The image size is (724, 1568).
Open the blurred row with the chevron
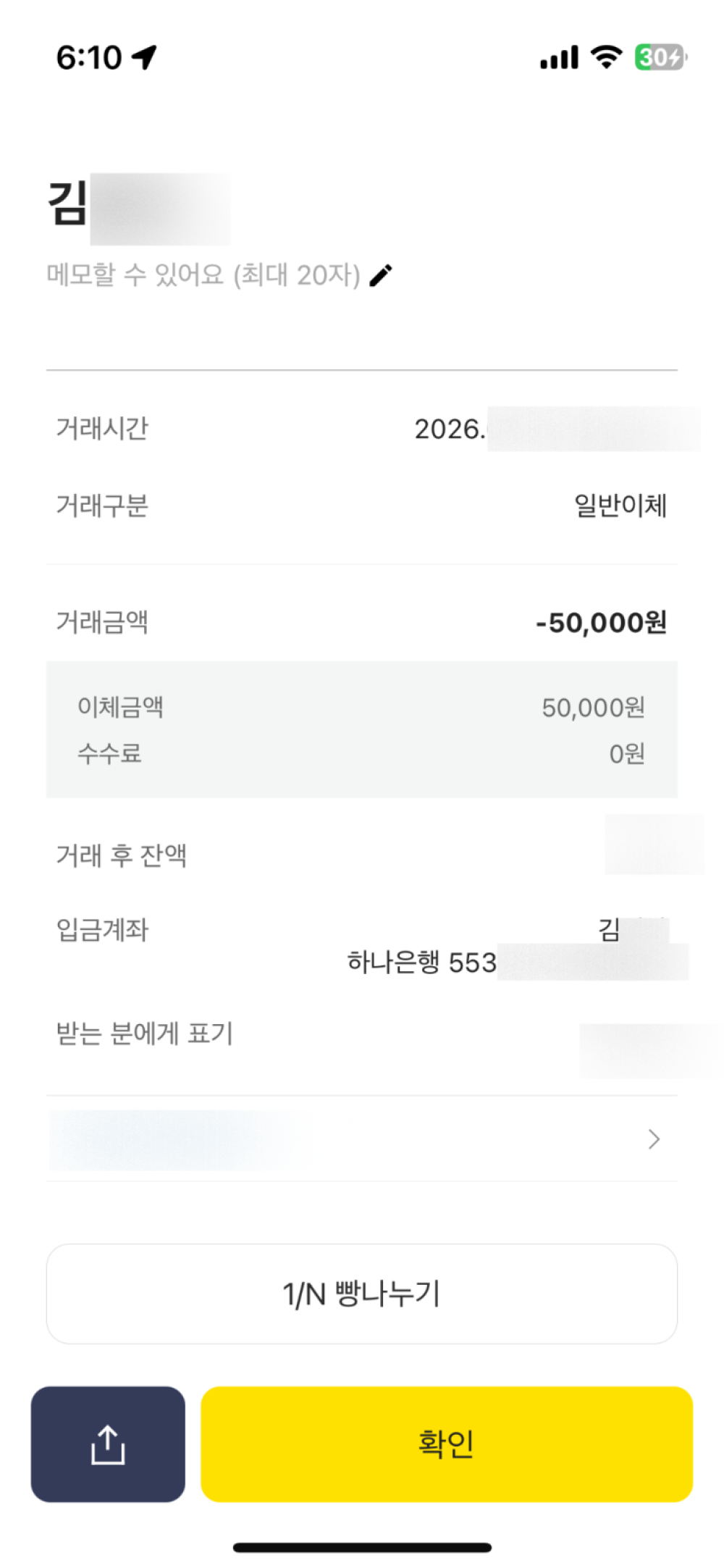click(x=362, y=1139)
